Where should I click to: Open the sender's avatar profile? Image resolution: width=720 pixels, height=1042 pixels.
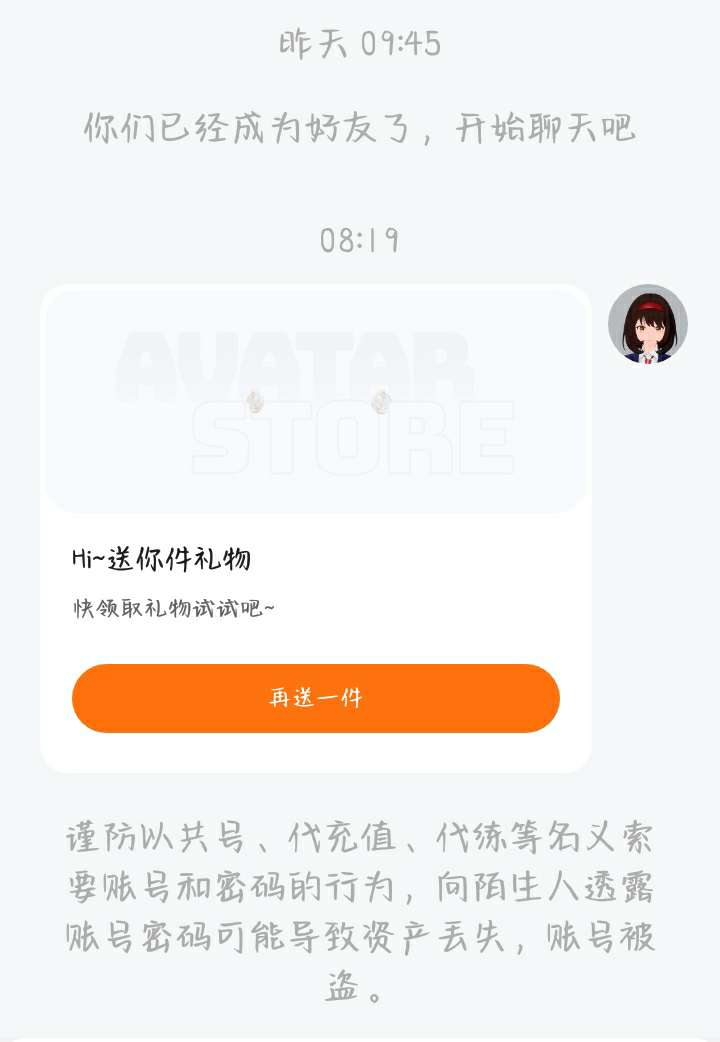647,324
